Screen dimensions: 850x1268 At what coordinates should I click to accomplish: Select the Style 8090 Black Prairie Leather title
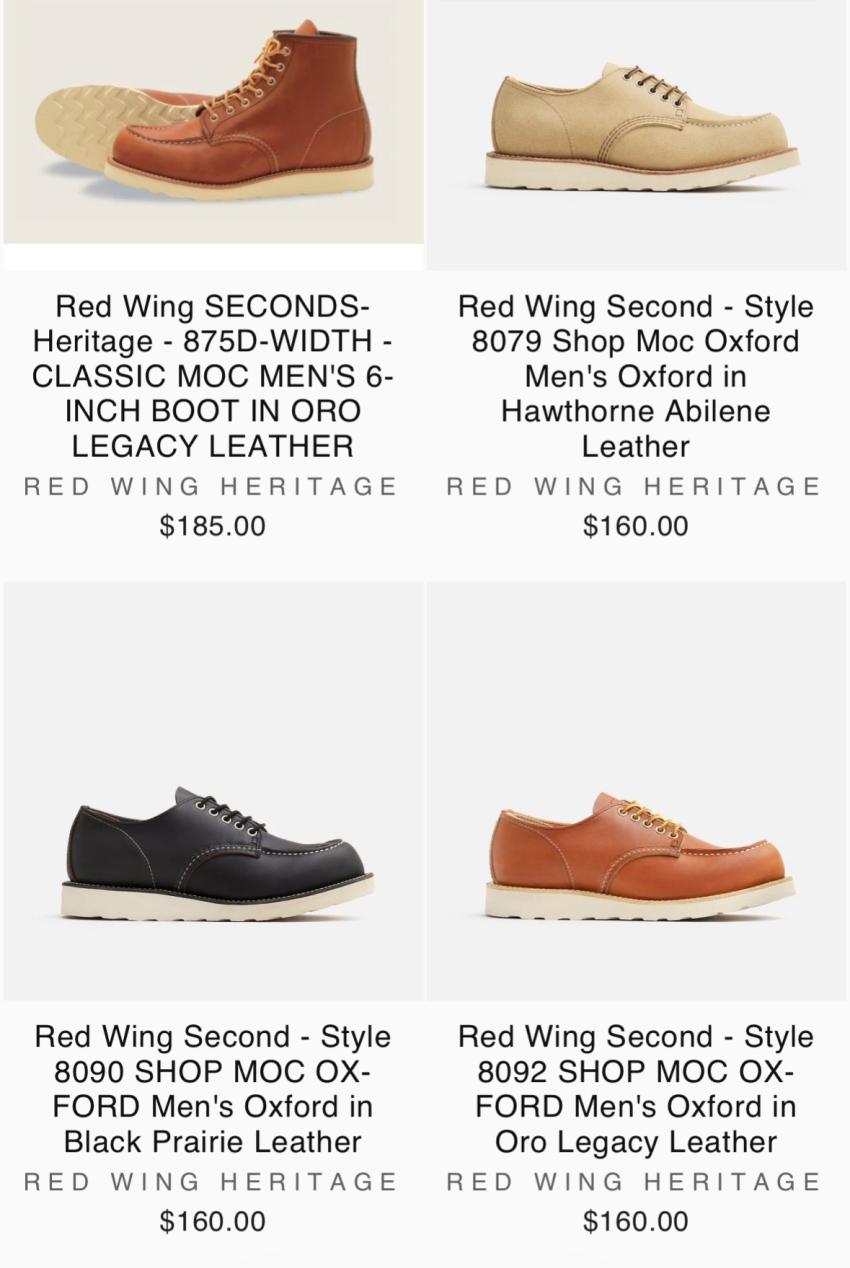pyautogui.click(x=212, y=1089)
